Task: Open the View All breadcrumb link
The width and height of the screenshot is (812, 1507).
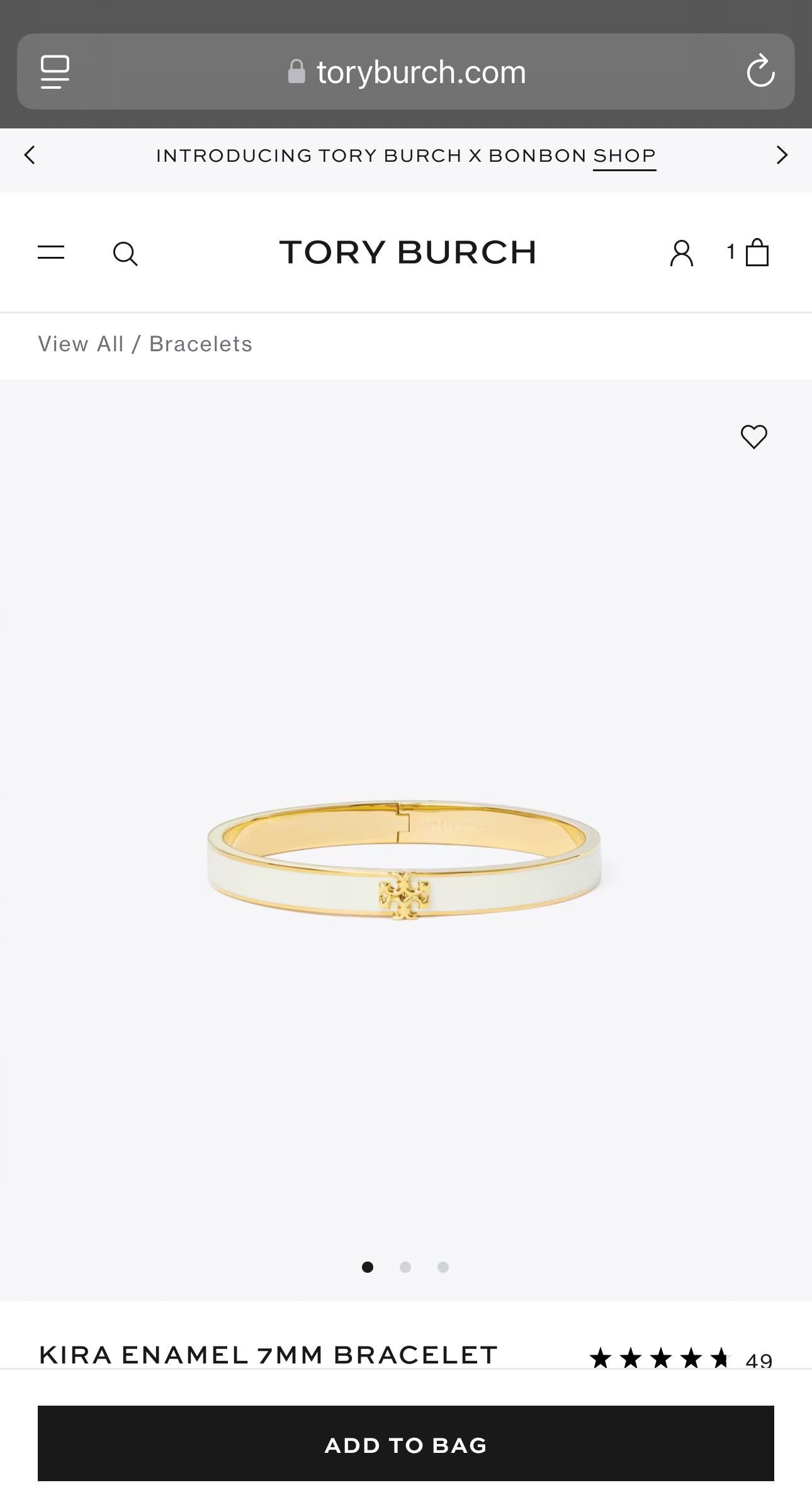Action: click(x=80, y=344)
